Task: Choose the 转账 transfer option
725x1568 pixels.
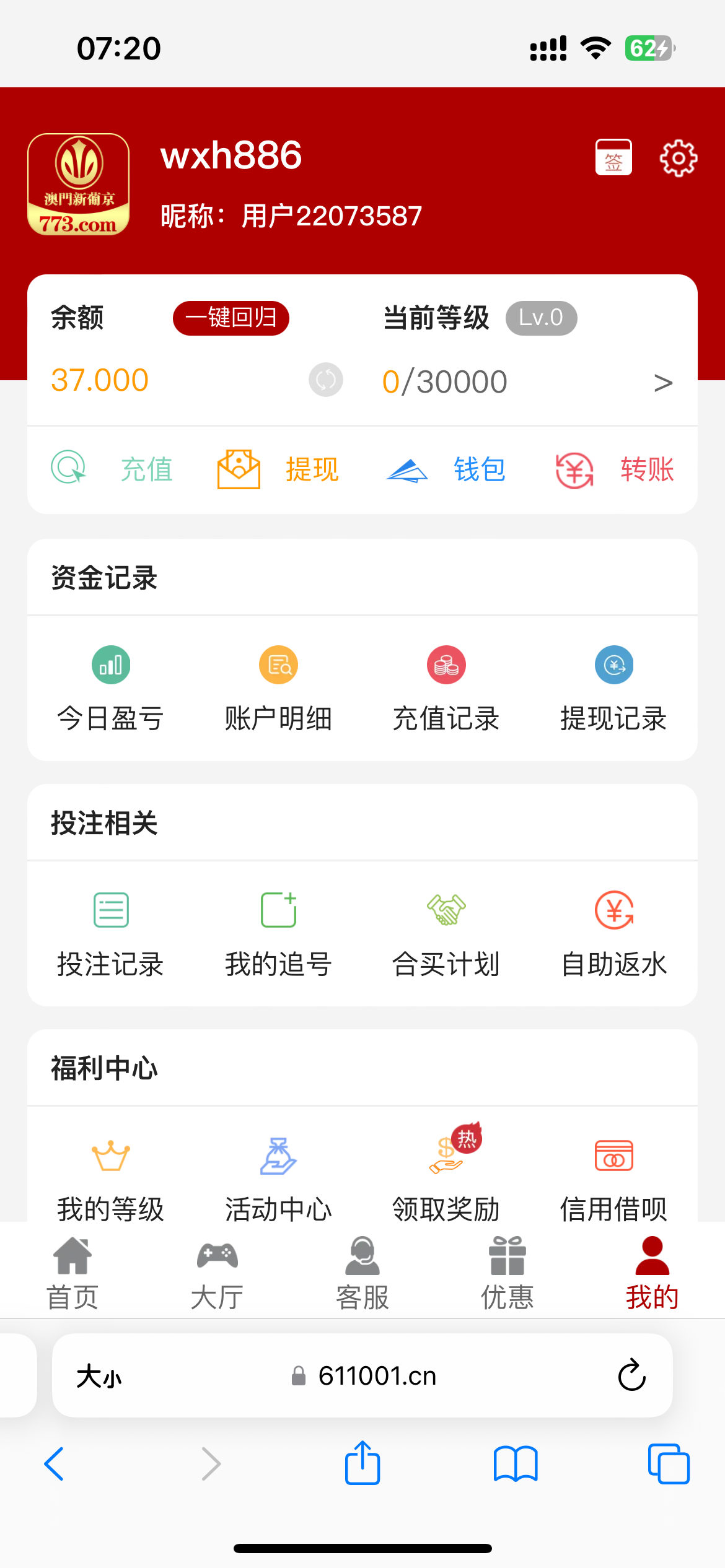Action: click(x=615, y=469)
